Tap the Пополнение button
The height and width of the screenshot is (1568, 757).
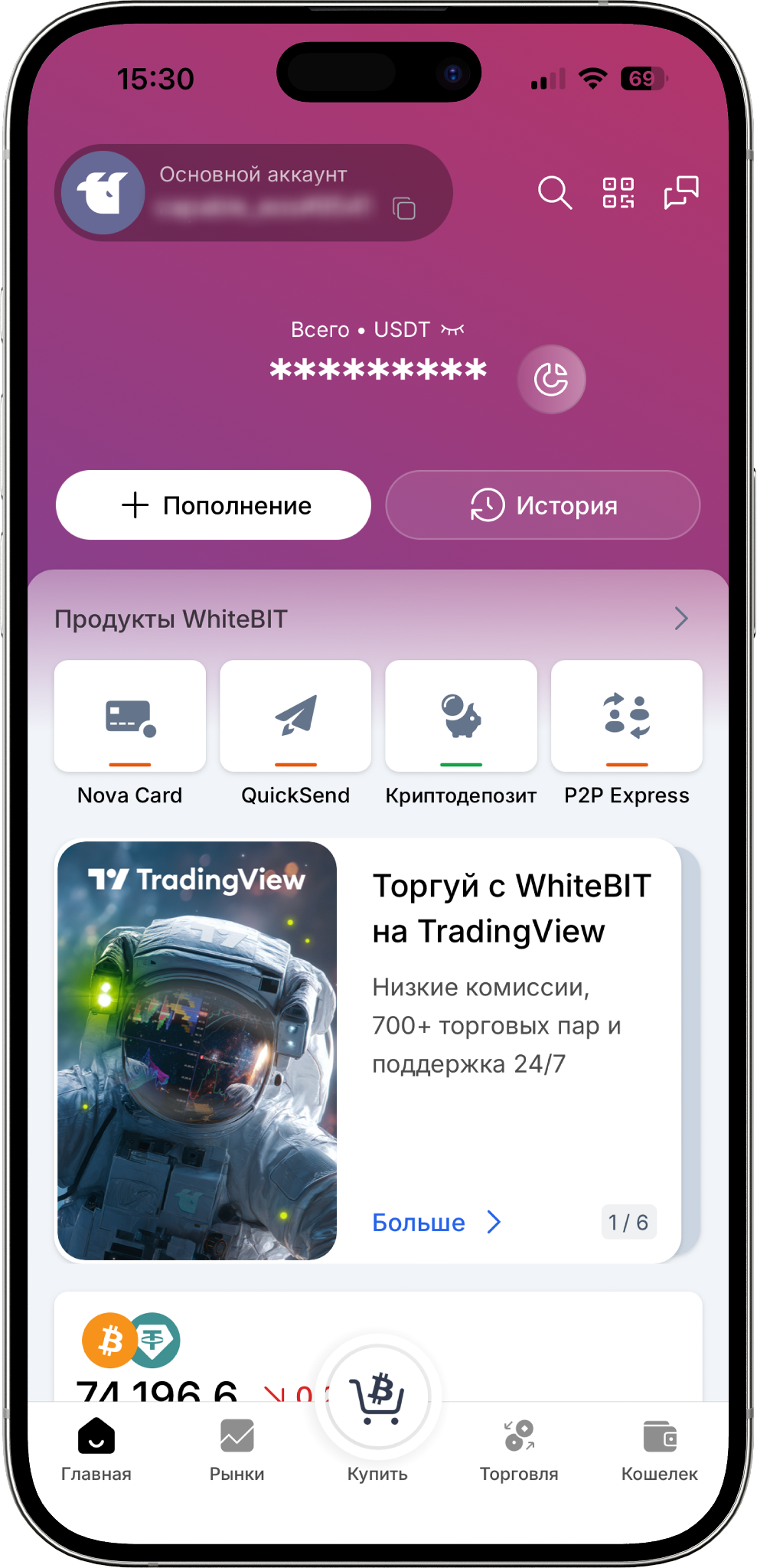(214, 505)
